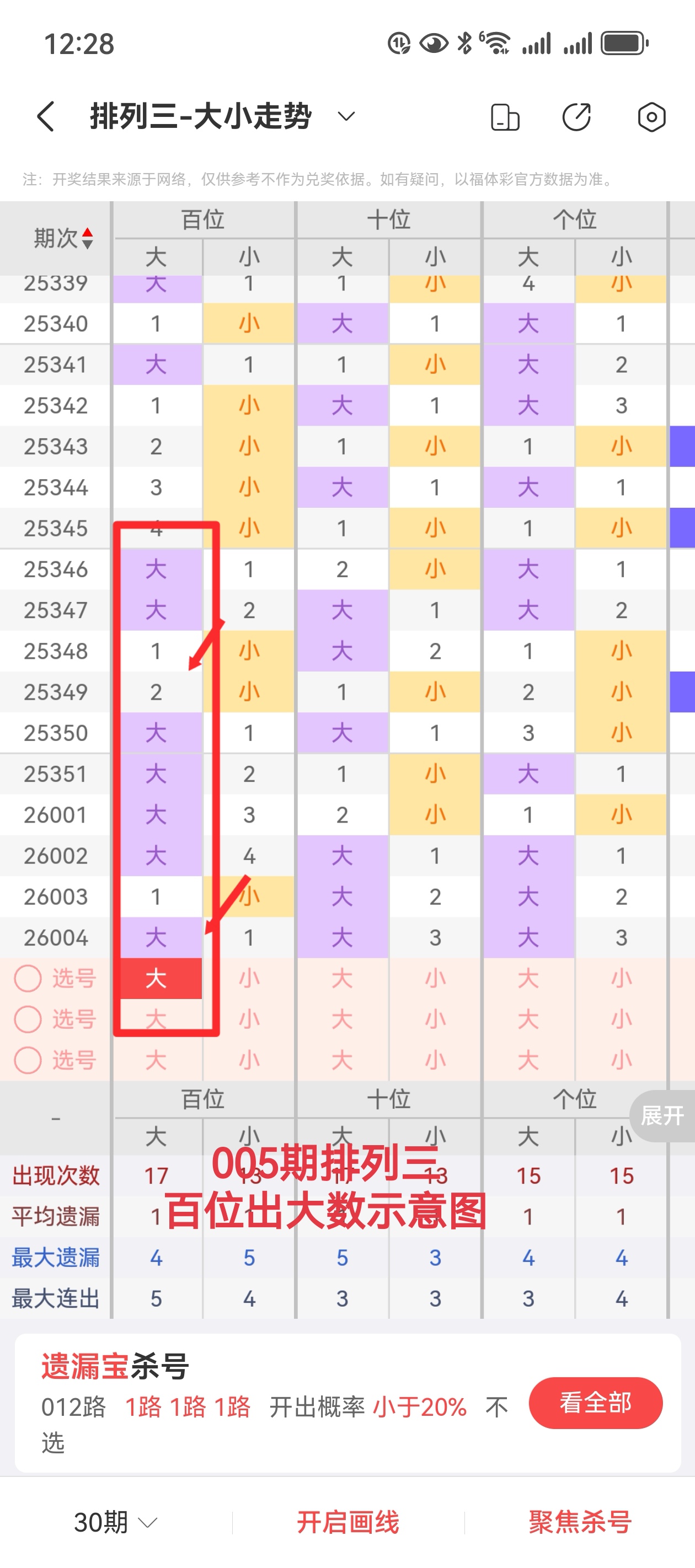Viewport: 695px width, 1568px height.
Task: Open the 30期 period dropdown
Action: click(x=115, y=1522)
